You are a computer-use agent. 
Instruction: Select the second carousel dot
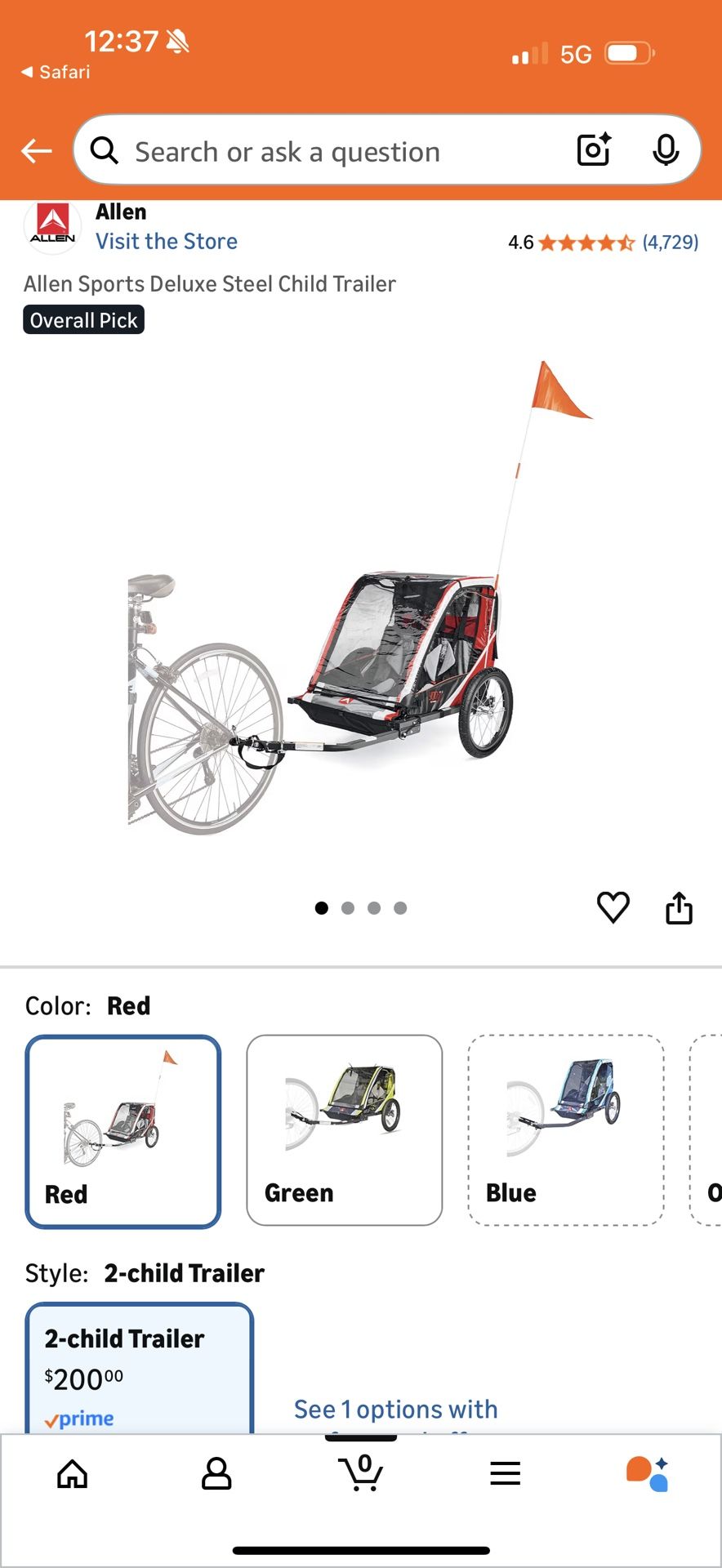coord(348,907)
